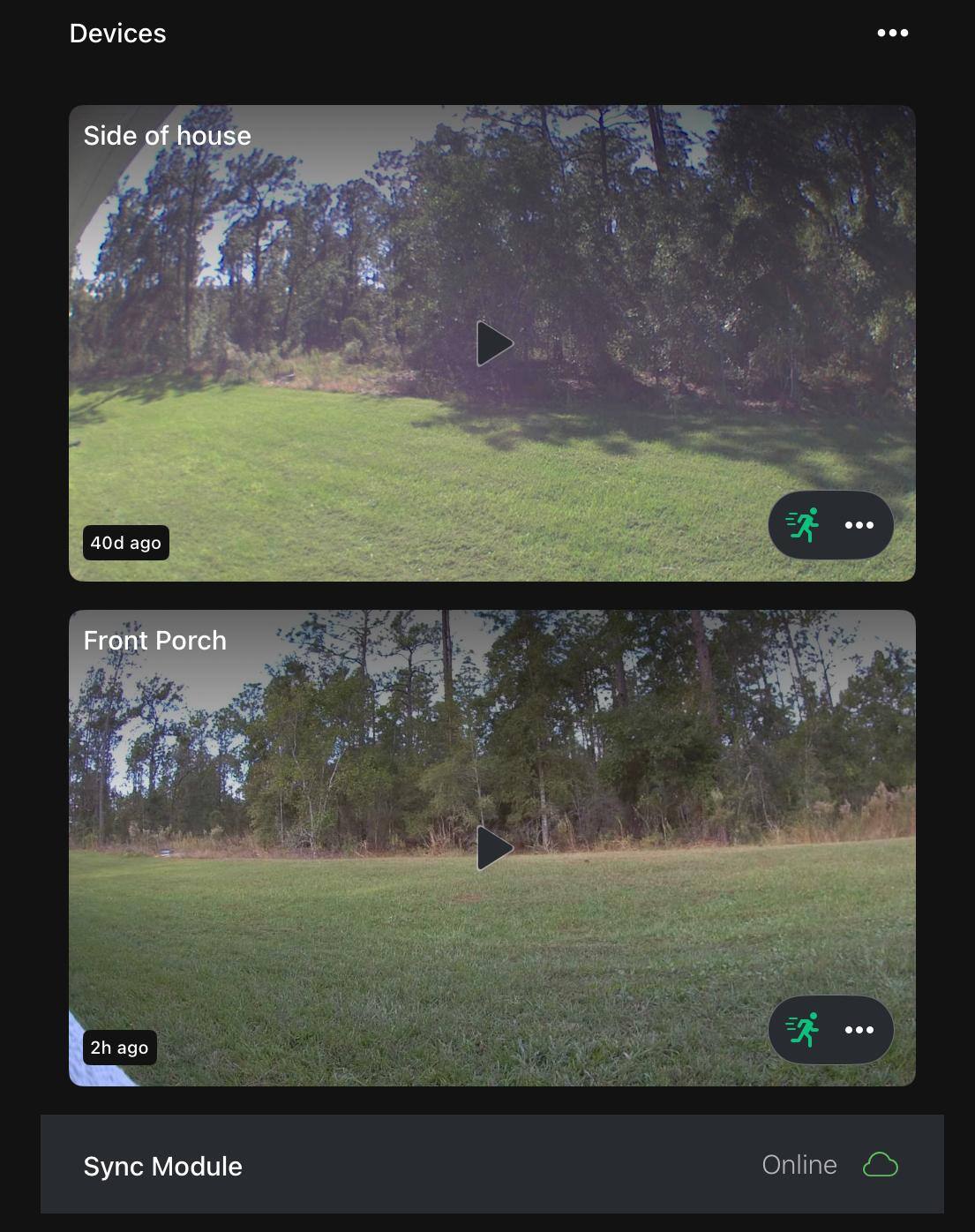Play live view for Front Porch
The height and width of the screenshot is (1232, 975).
[493, 848]
